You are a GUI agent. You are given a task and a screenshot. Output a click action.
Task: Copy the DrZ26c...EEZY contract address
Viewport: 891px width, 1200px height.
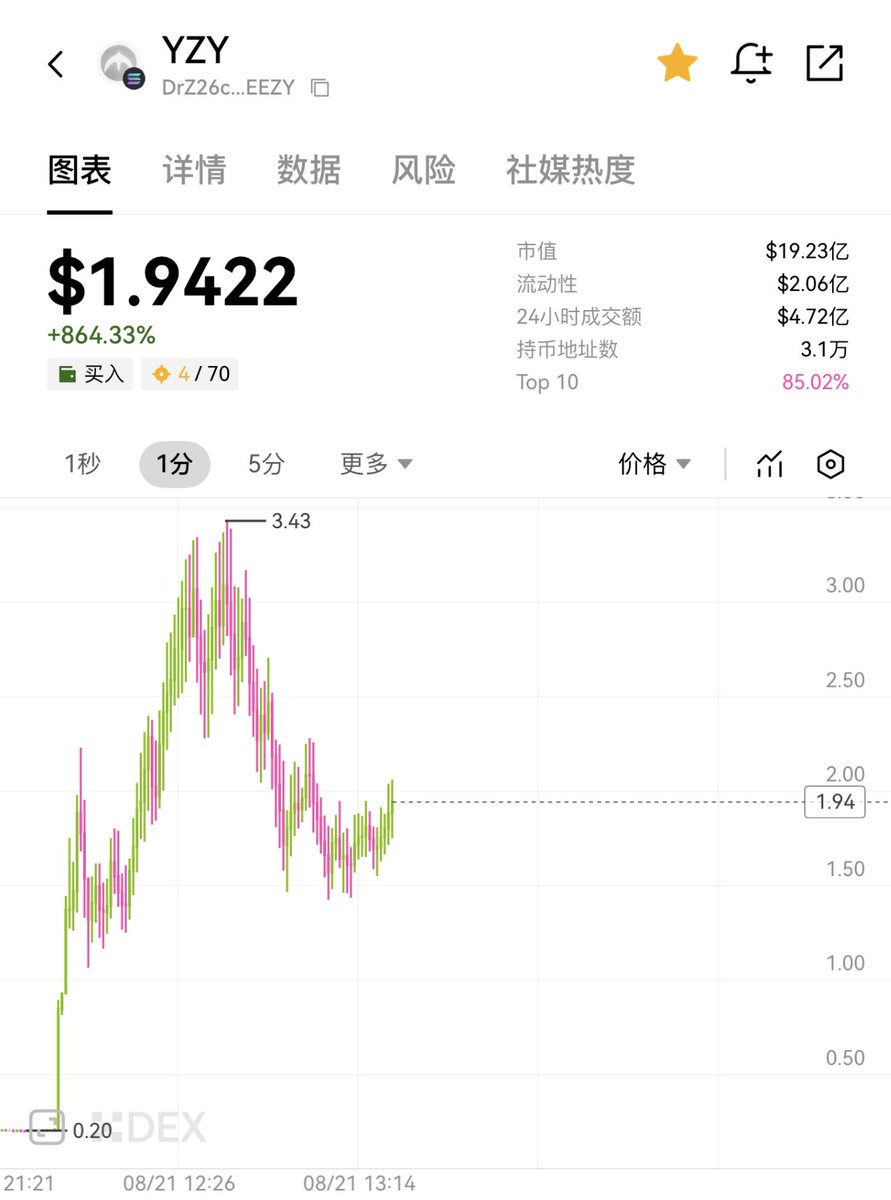pos(320,88)
